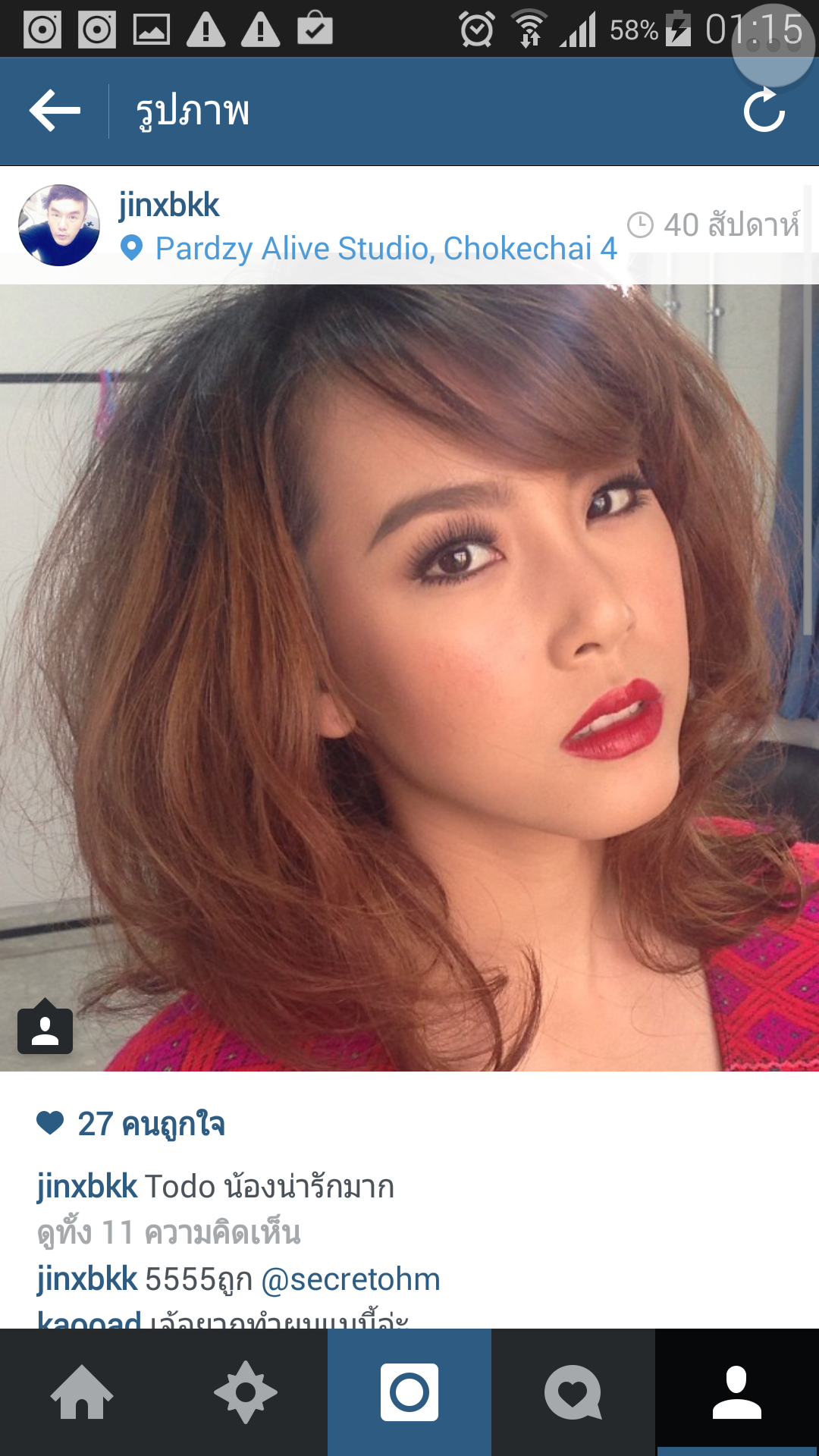Screen dimensions: 819x1456
Task: Switch to the Explore tab
Action: pos(246,1392)
